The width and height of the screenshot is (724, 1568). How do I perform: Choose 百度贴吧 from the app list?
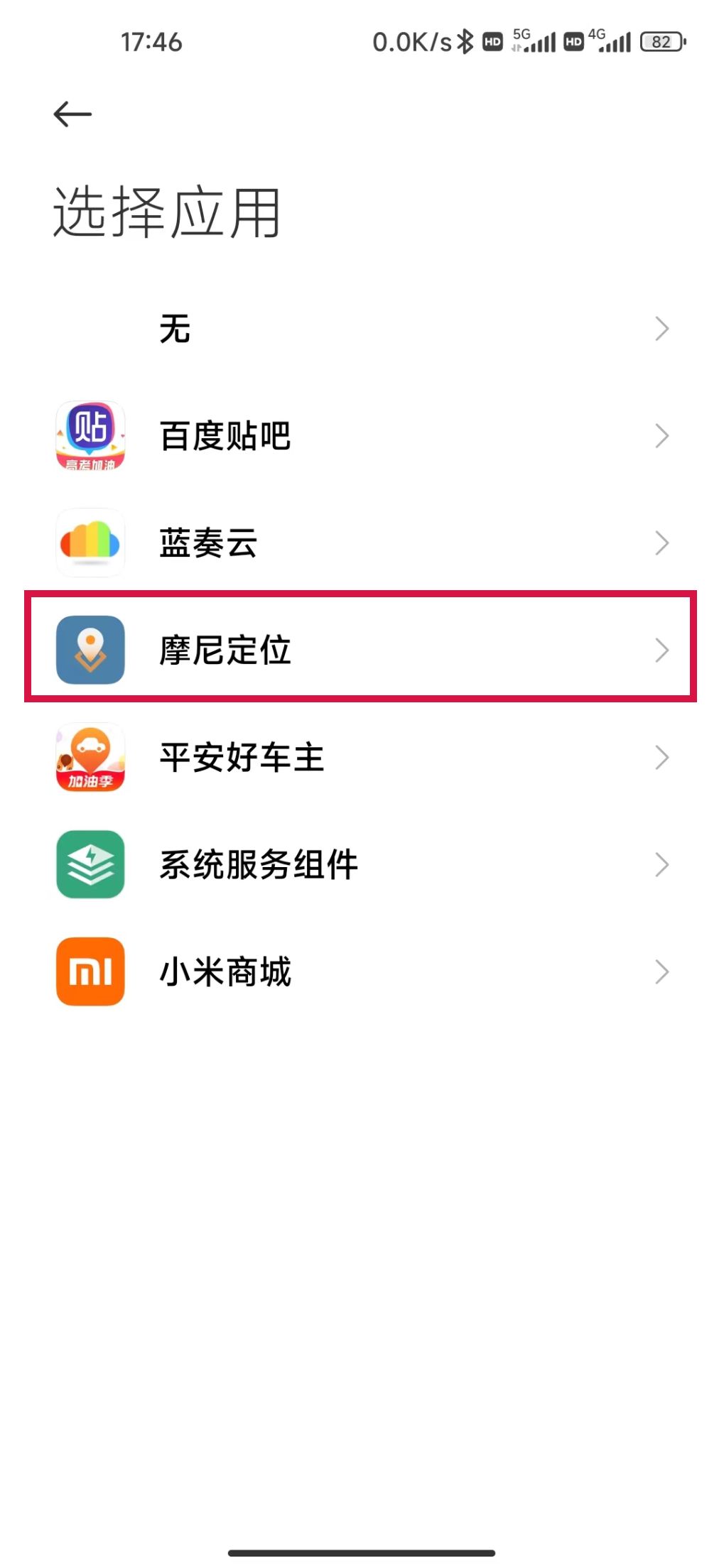[x=362, y=436]
